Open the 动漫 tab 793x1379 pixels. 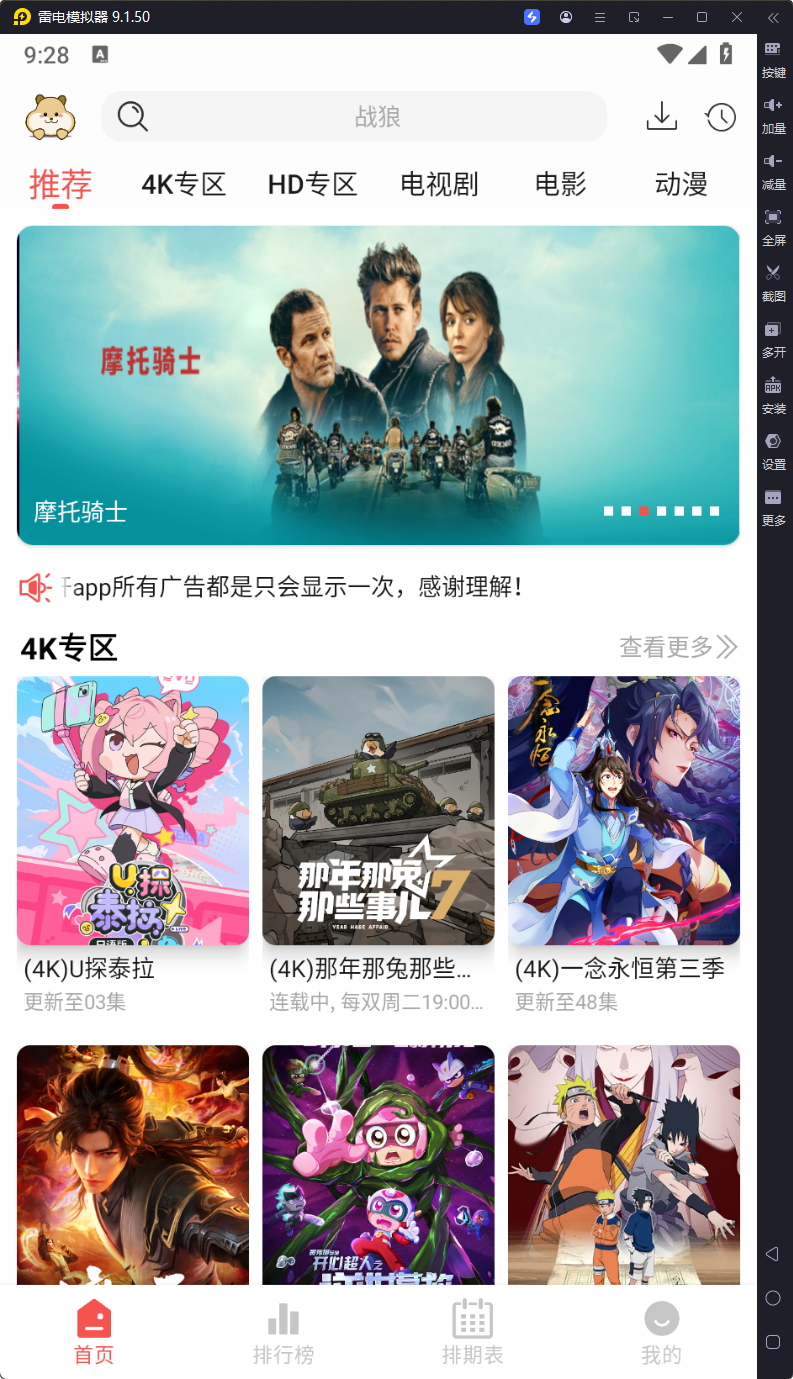(x=681, y=184)
